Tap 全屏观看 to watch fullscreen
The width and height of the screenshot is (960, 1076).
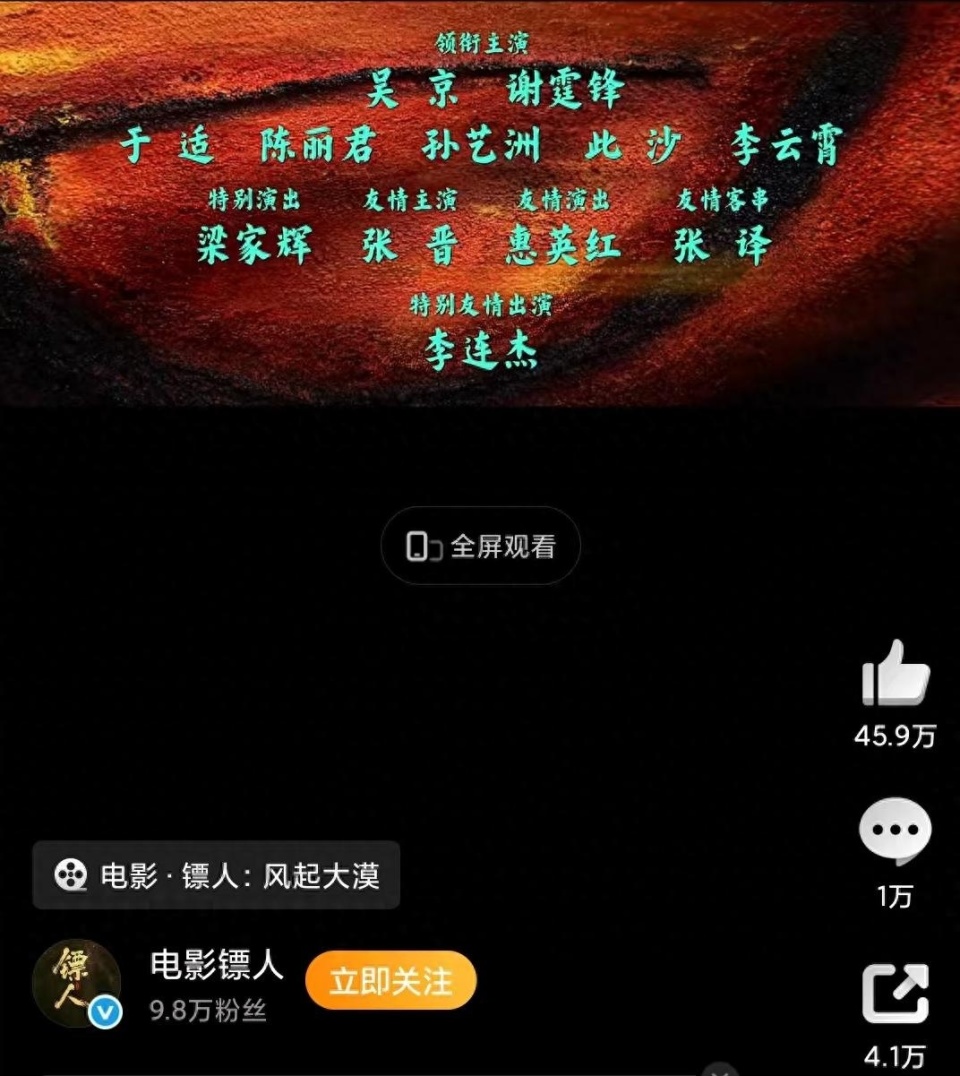[x=479, y=545]
